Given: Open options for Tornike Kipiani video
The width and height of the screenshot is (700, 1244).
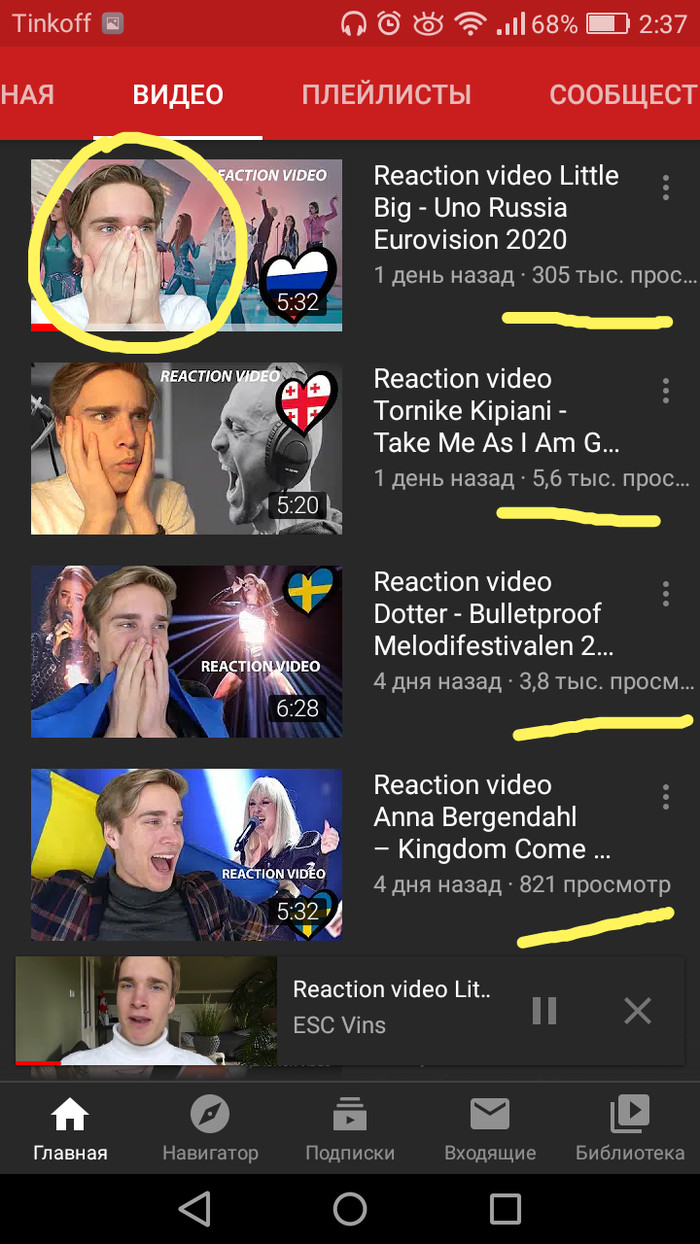Looking at the screenshot, I should [x=665, y=390].
